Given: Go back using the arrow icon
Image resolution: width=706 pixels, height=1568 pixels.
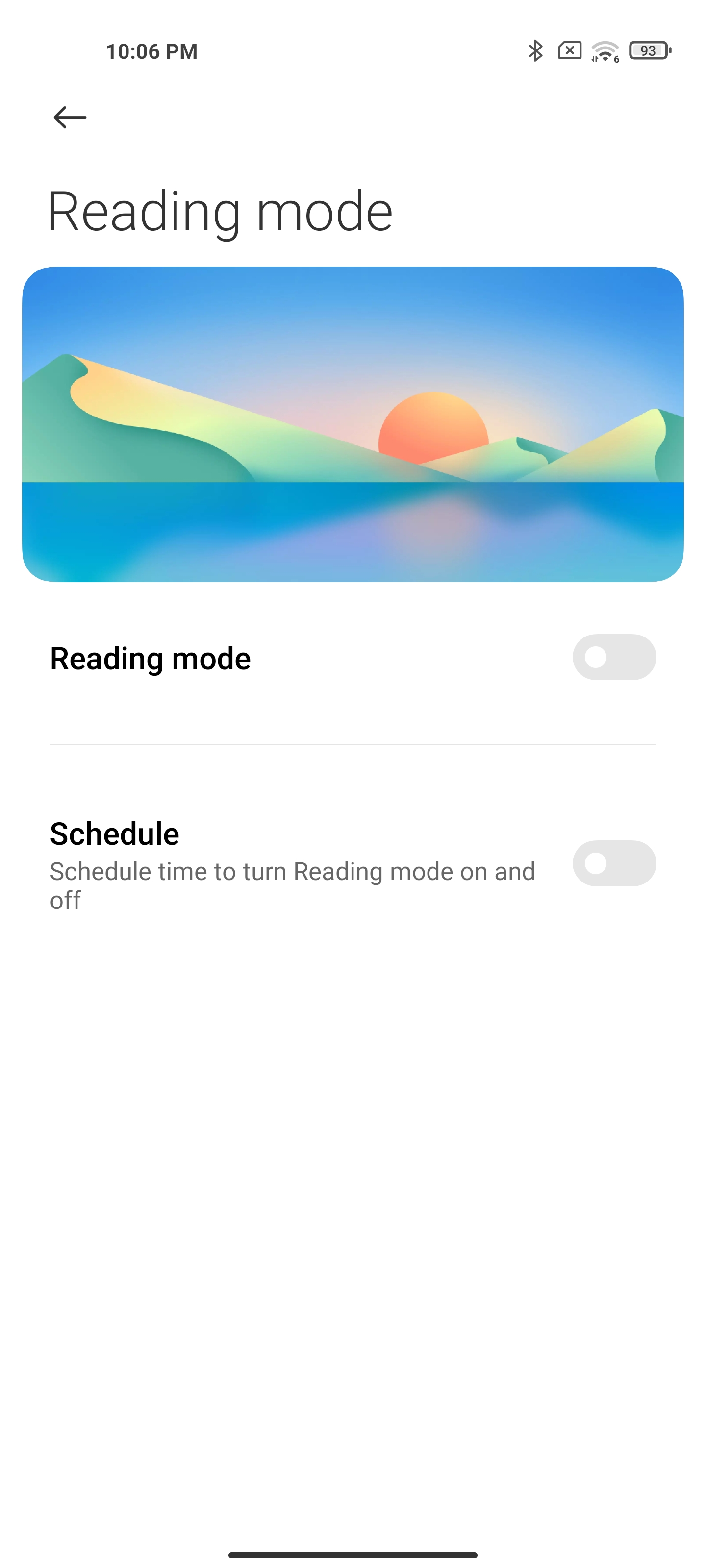Looking at the screenshot, I should tap(70, 117).
